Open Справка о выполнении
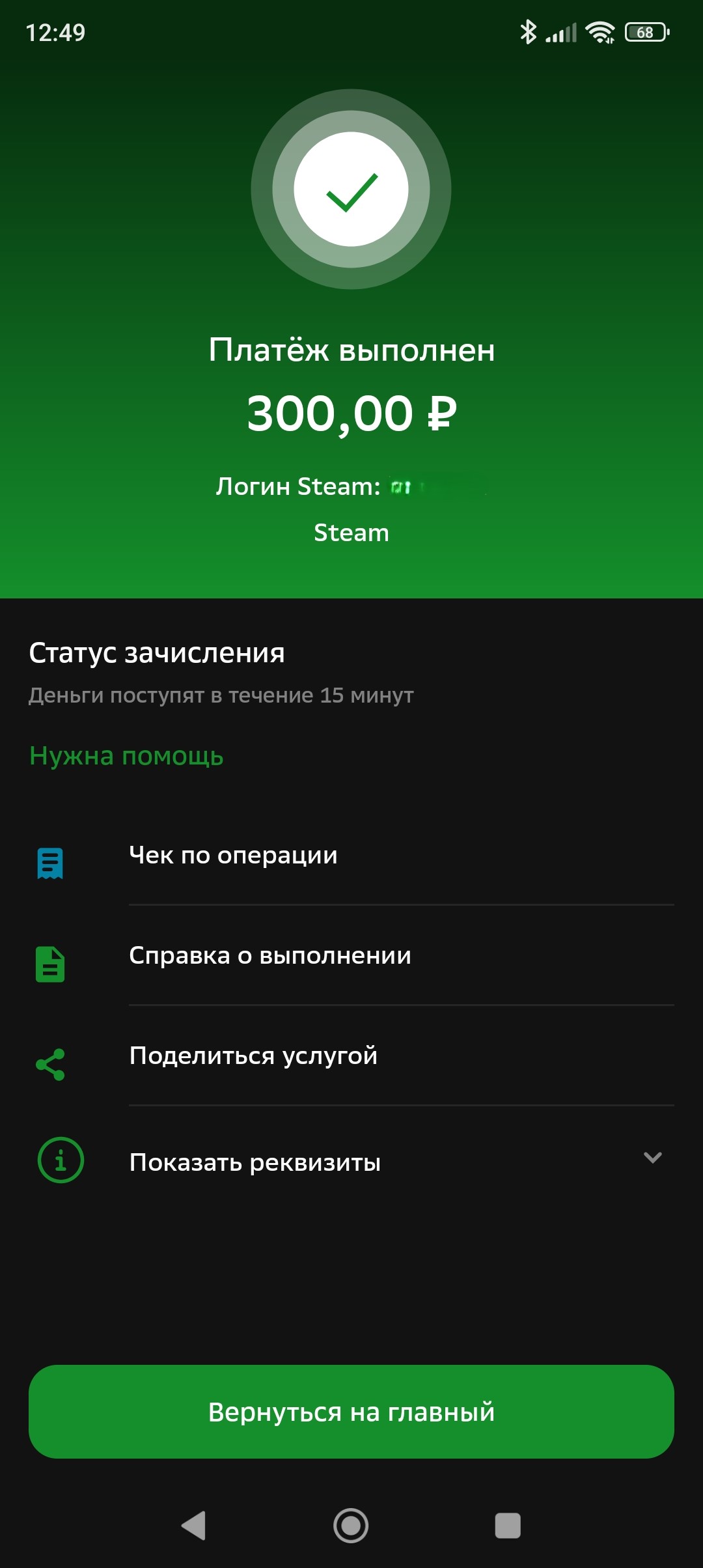 [x=351, y=956]
